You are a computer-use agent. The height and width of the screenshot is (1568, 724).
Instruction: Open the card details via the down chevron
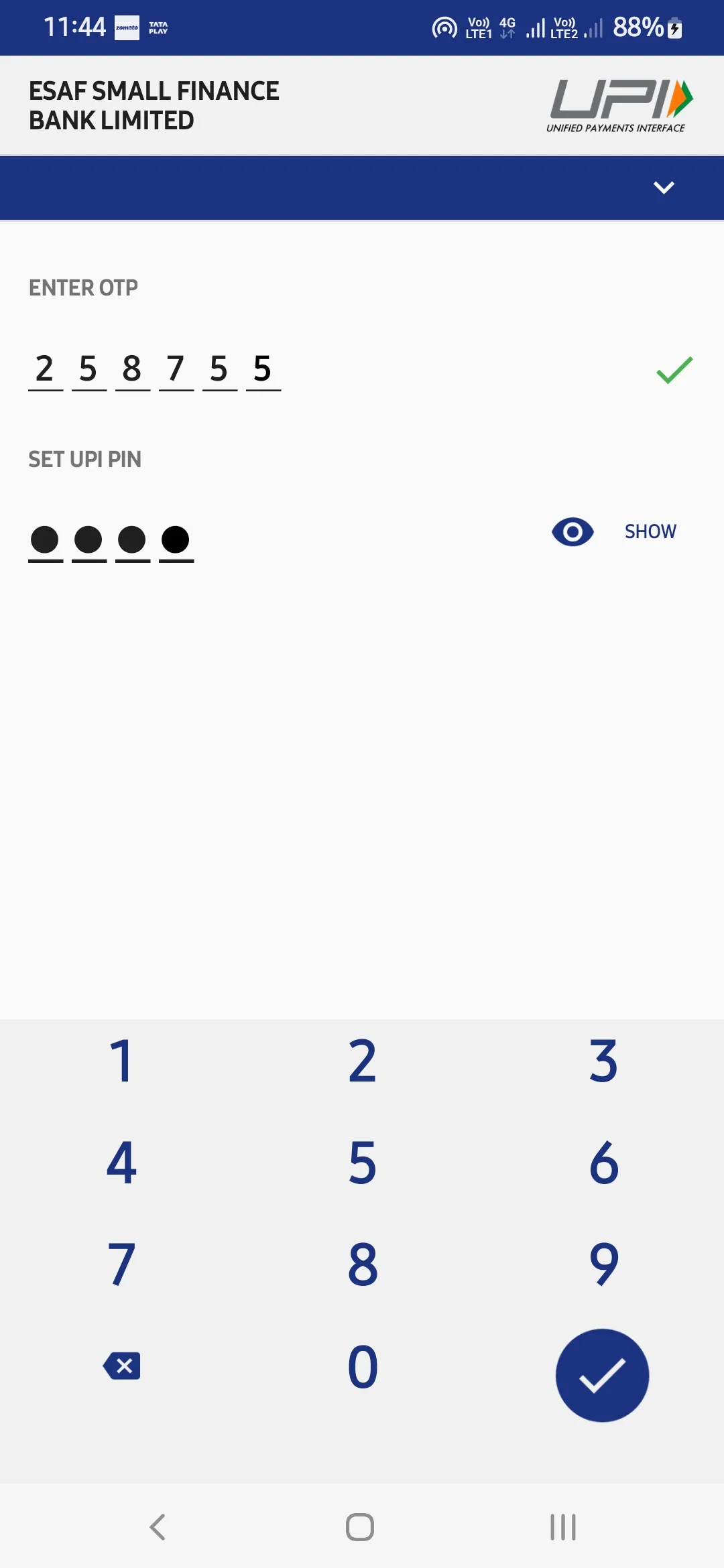[663, 188]
